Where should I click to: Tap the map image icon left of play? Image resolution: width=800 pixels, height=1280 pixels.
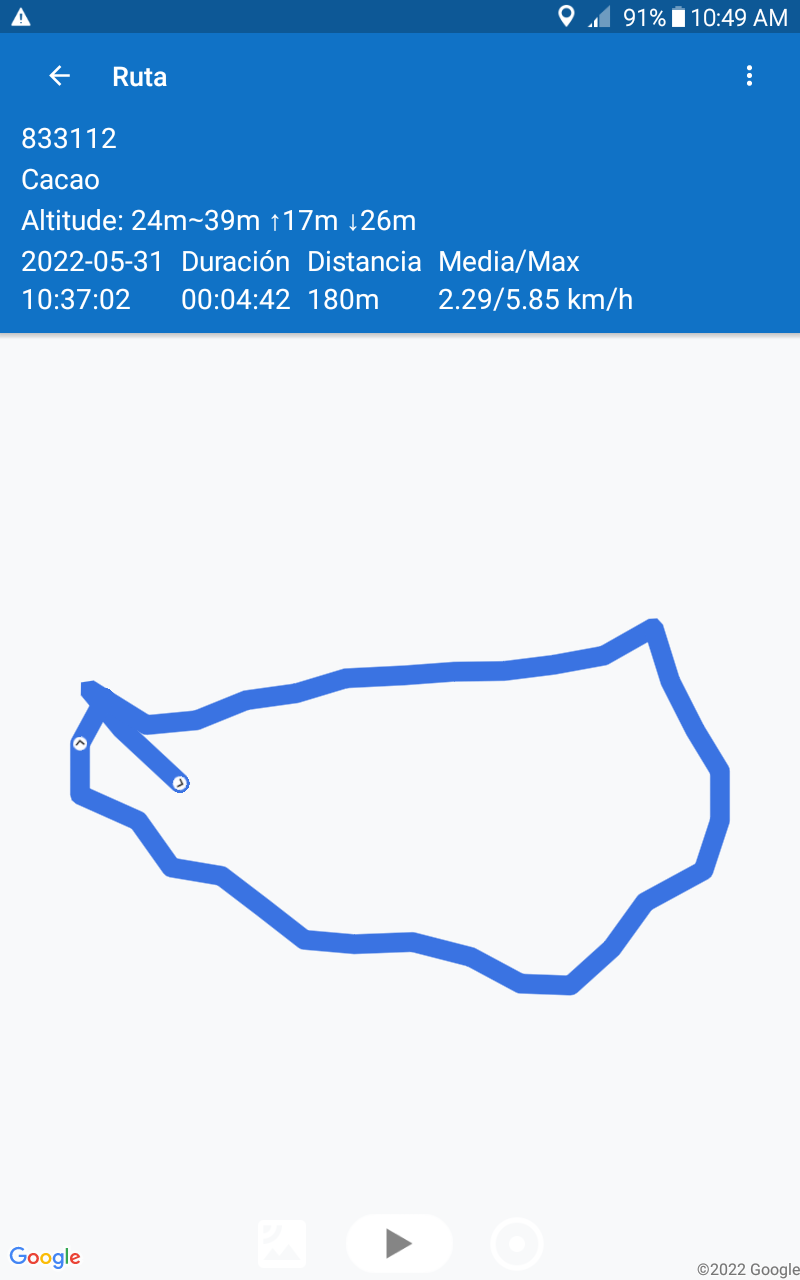point(282,1244)
